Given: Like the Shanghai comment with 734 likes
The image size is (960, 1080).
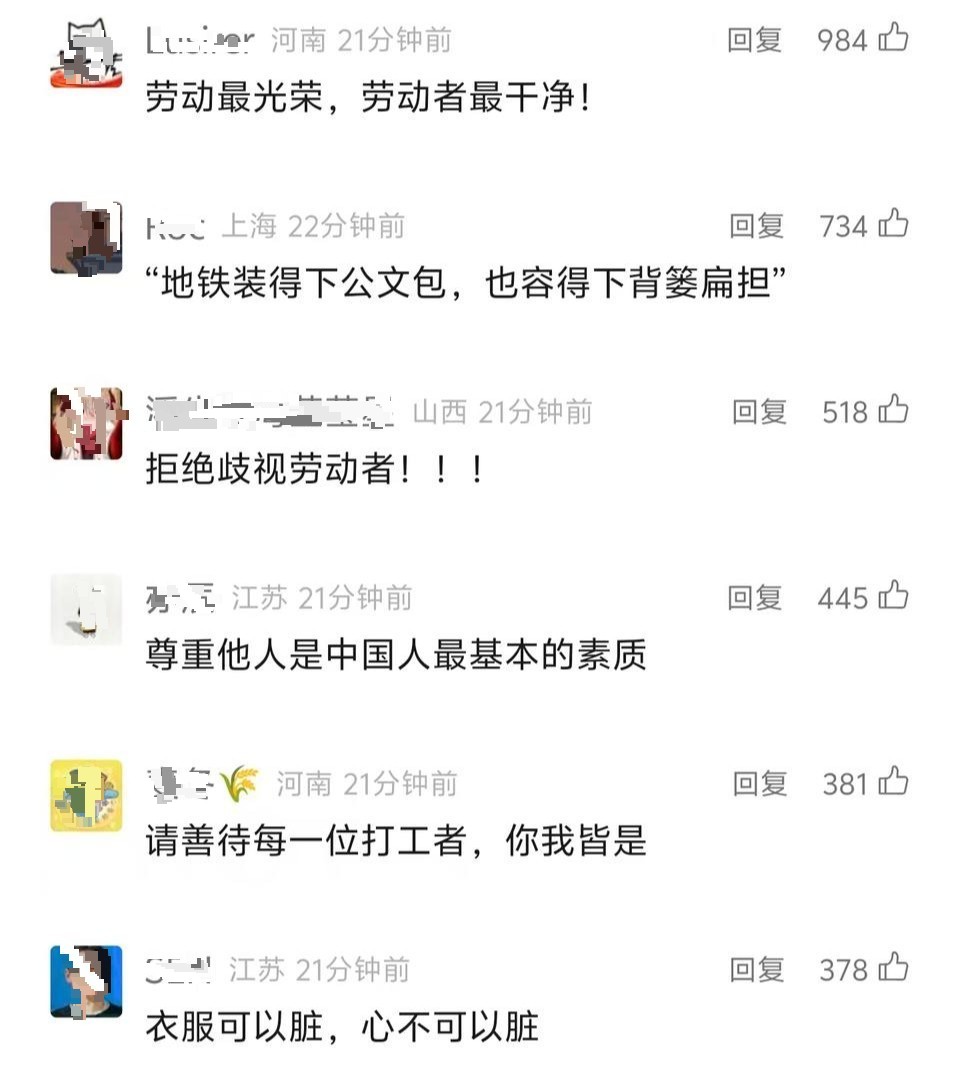Looking at the screenshot, I should [893, 225].
